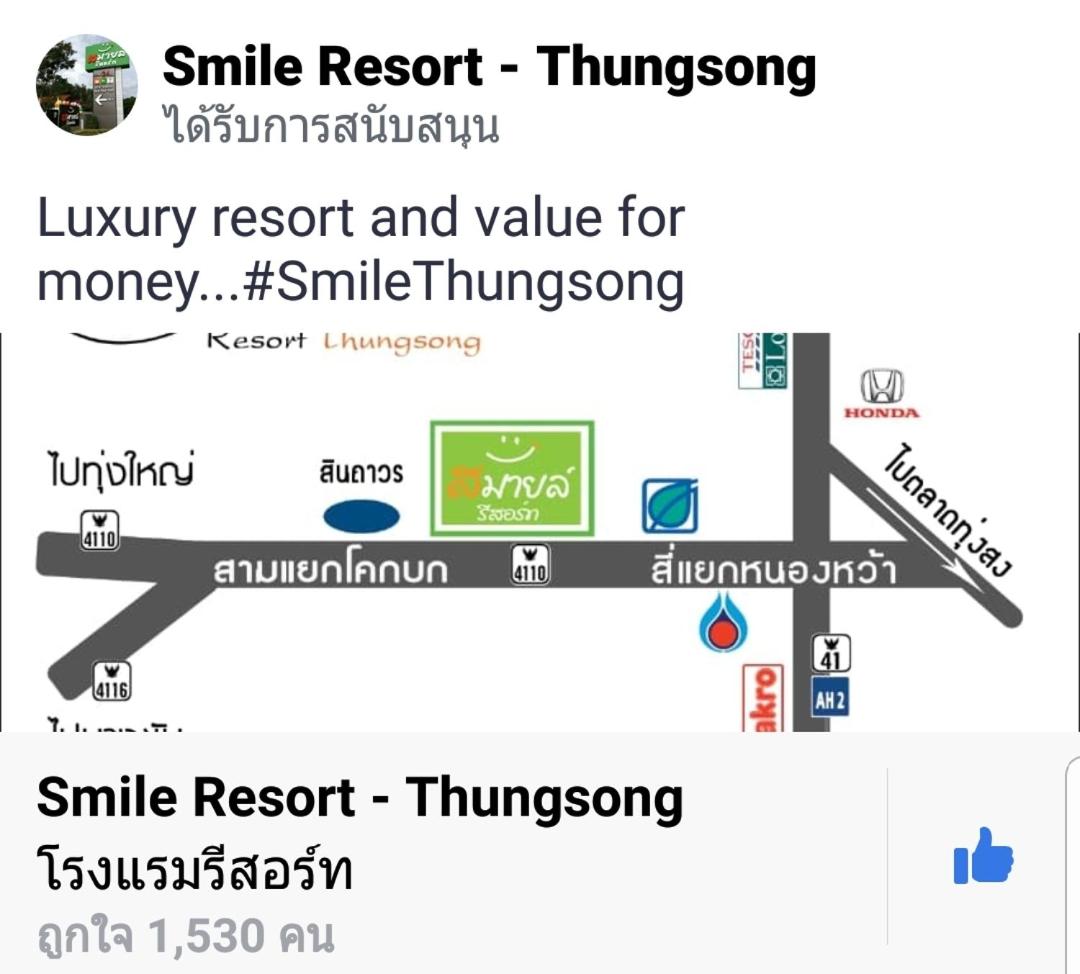Open Smile Resort profile picture
Image resolution: width=1080 pixels, height=974 pixels.
tap(87, 86)
